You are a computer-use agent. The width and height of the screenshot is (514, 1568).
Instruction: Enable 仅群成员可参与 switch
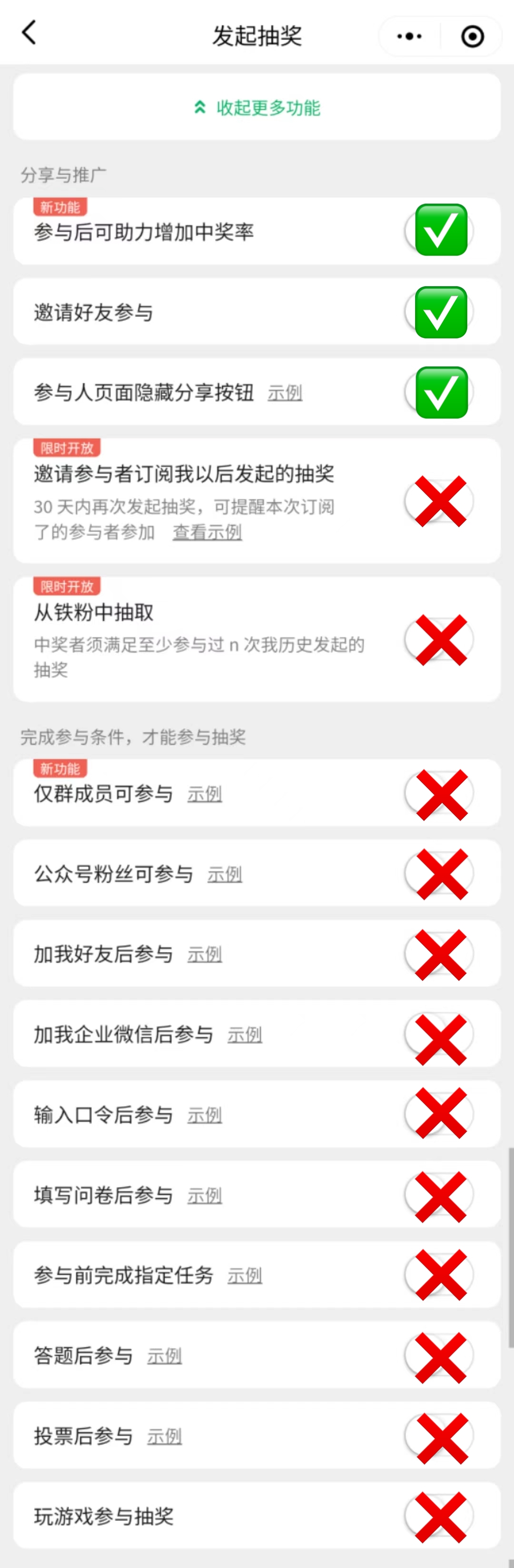[x=439, y=794]
